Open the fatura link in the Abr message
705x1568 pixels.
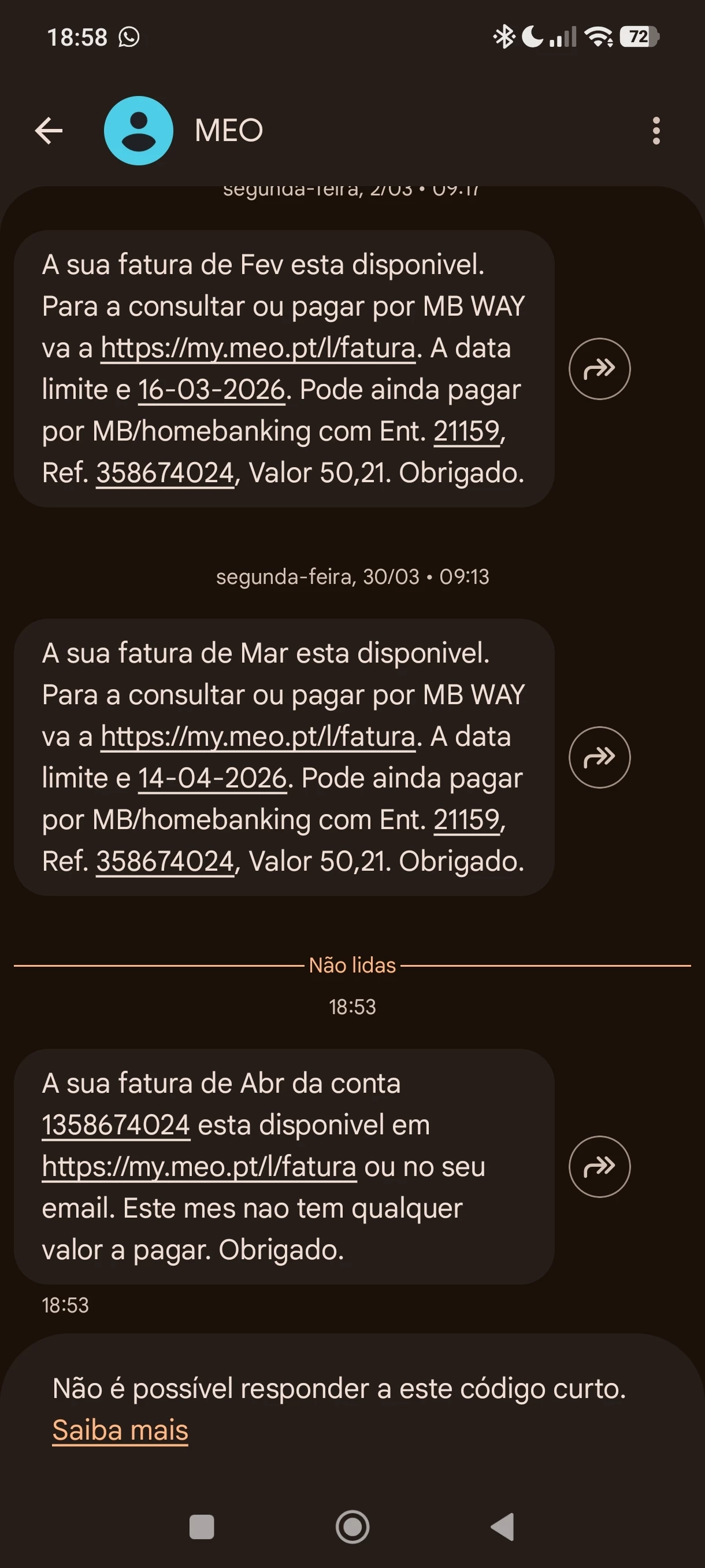click(x=199, y=1167)
